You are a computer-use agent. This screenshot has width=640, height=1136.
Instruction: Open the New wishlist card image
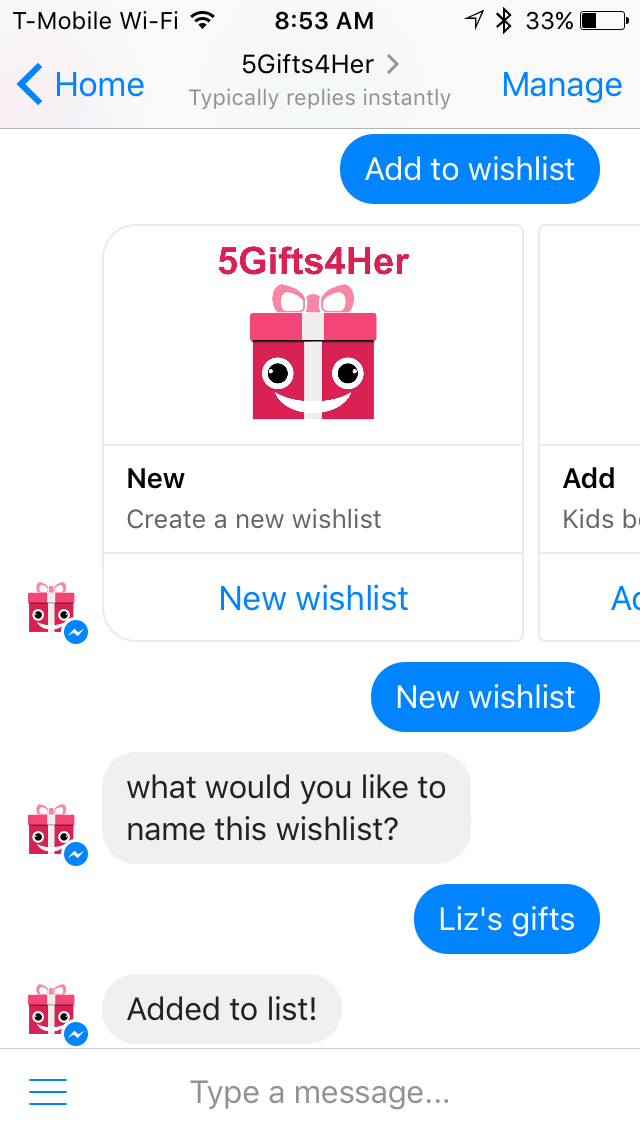[313, 336]
